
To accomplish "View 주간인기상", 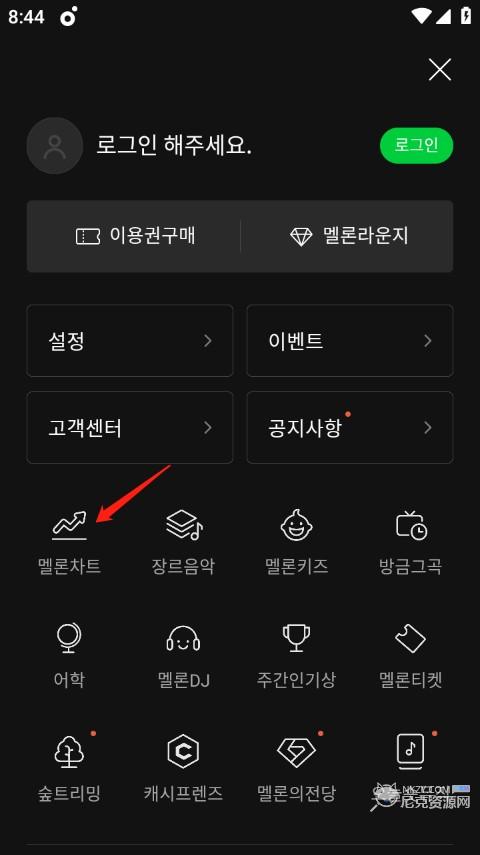I will pyautogui.click(x=297, y=656).
